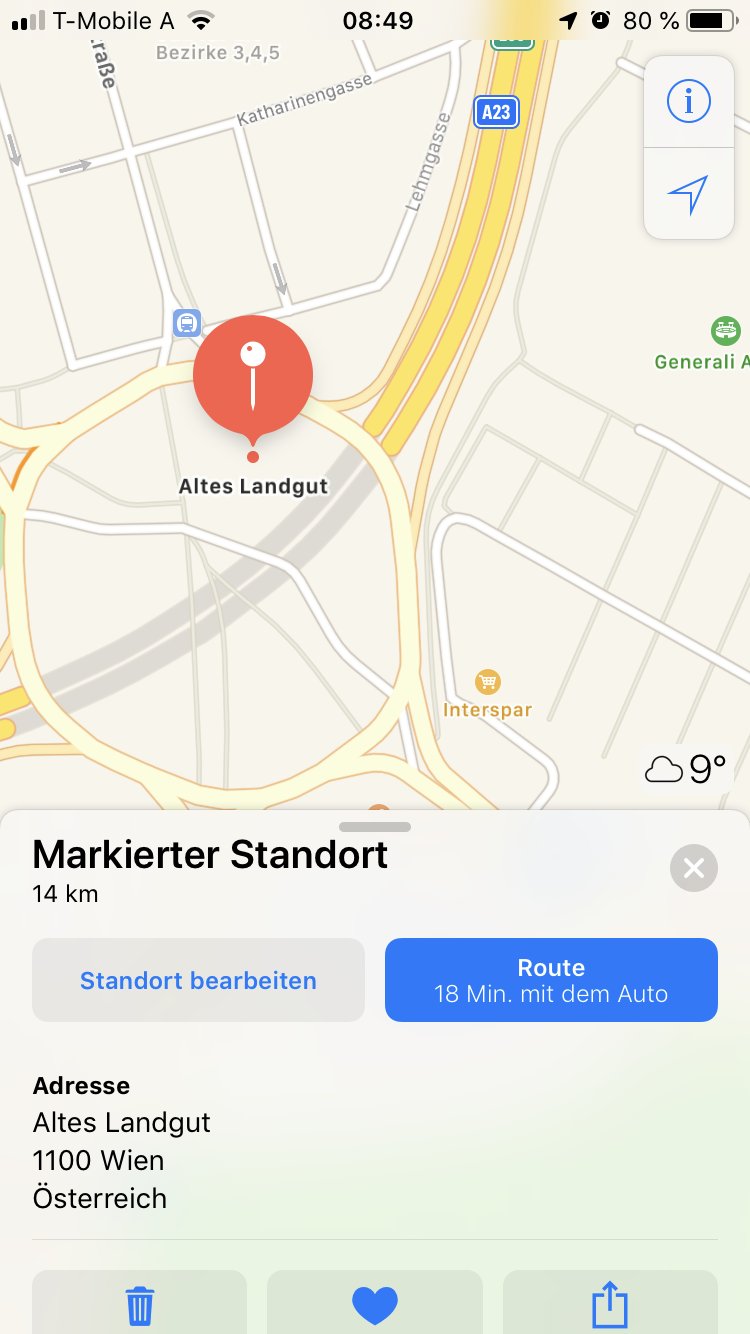The height and width of the screenshot is (1334, 750).
Task: Open the weather indicator showing 9°
Action: tap(687, 769)
